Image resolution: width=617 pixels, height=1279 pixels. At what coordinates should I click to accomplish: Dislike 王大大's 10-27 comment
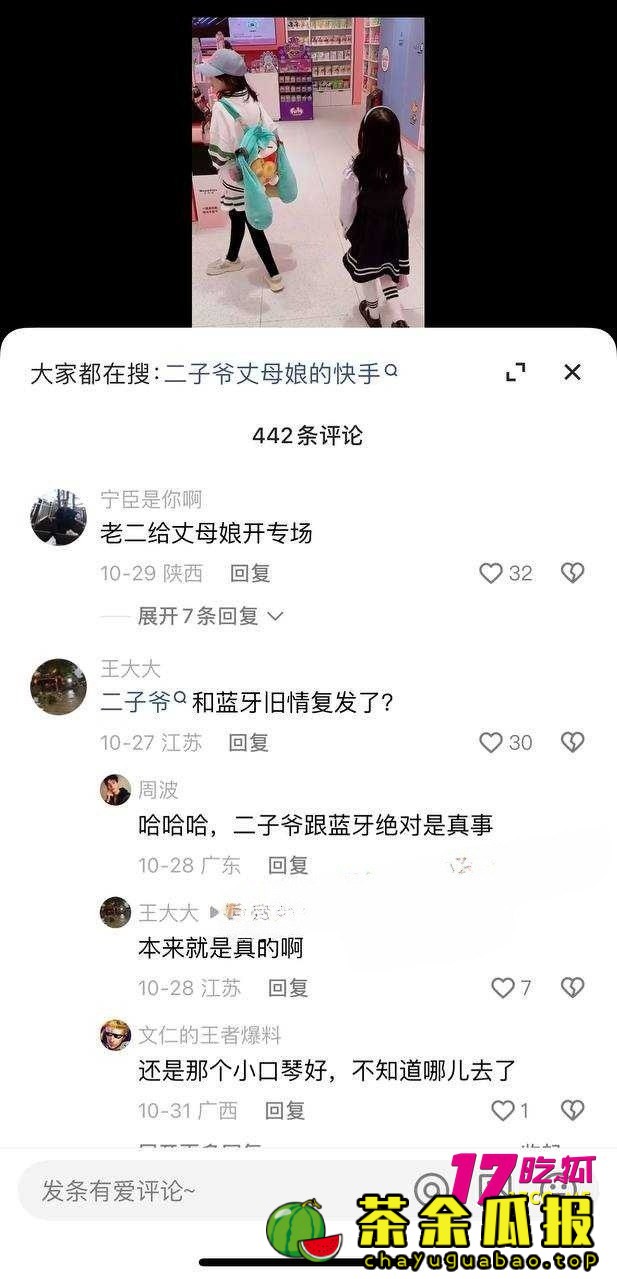572,743
